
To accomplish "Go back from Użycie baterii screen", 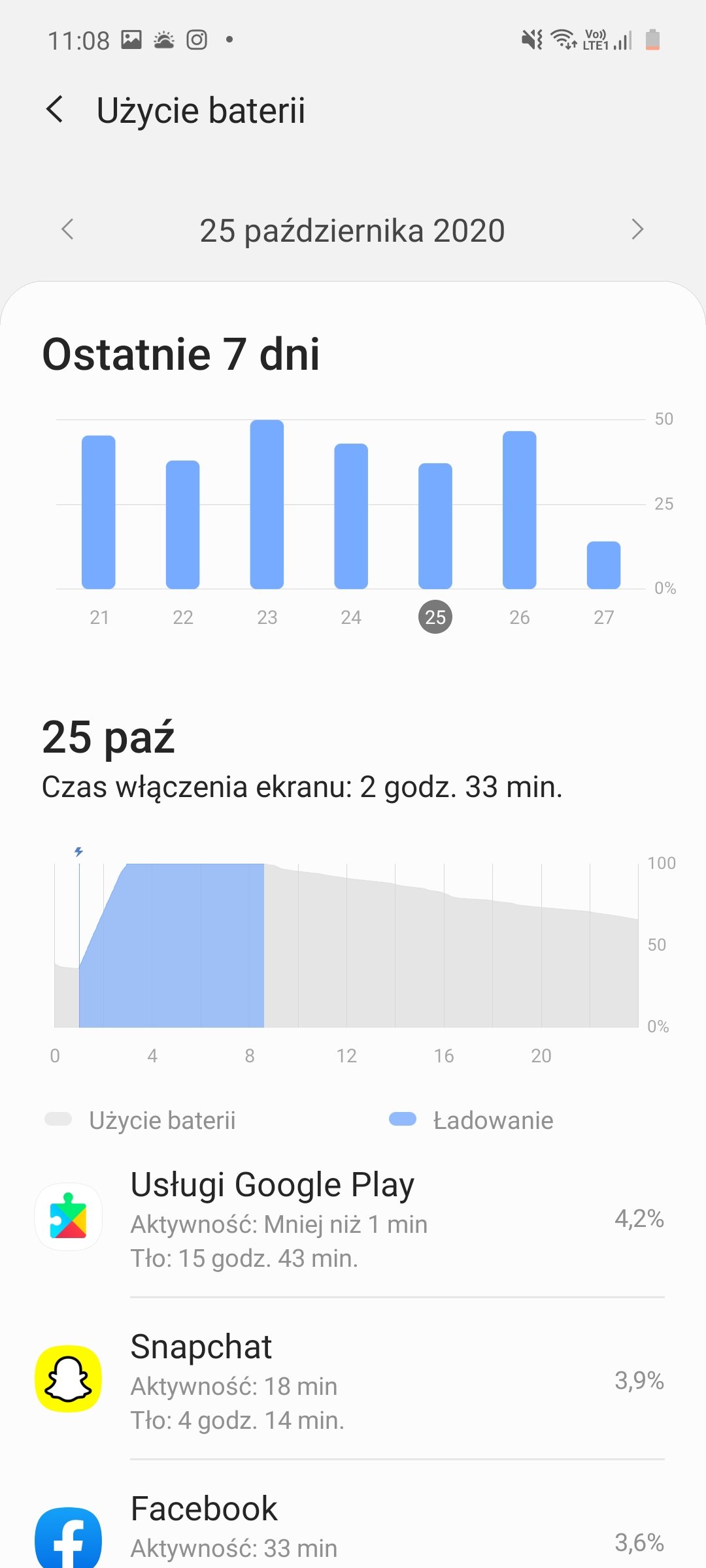I will tap(56, 109).
